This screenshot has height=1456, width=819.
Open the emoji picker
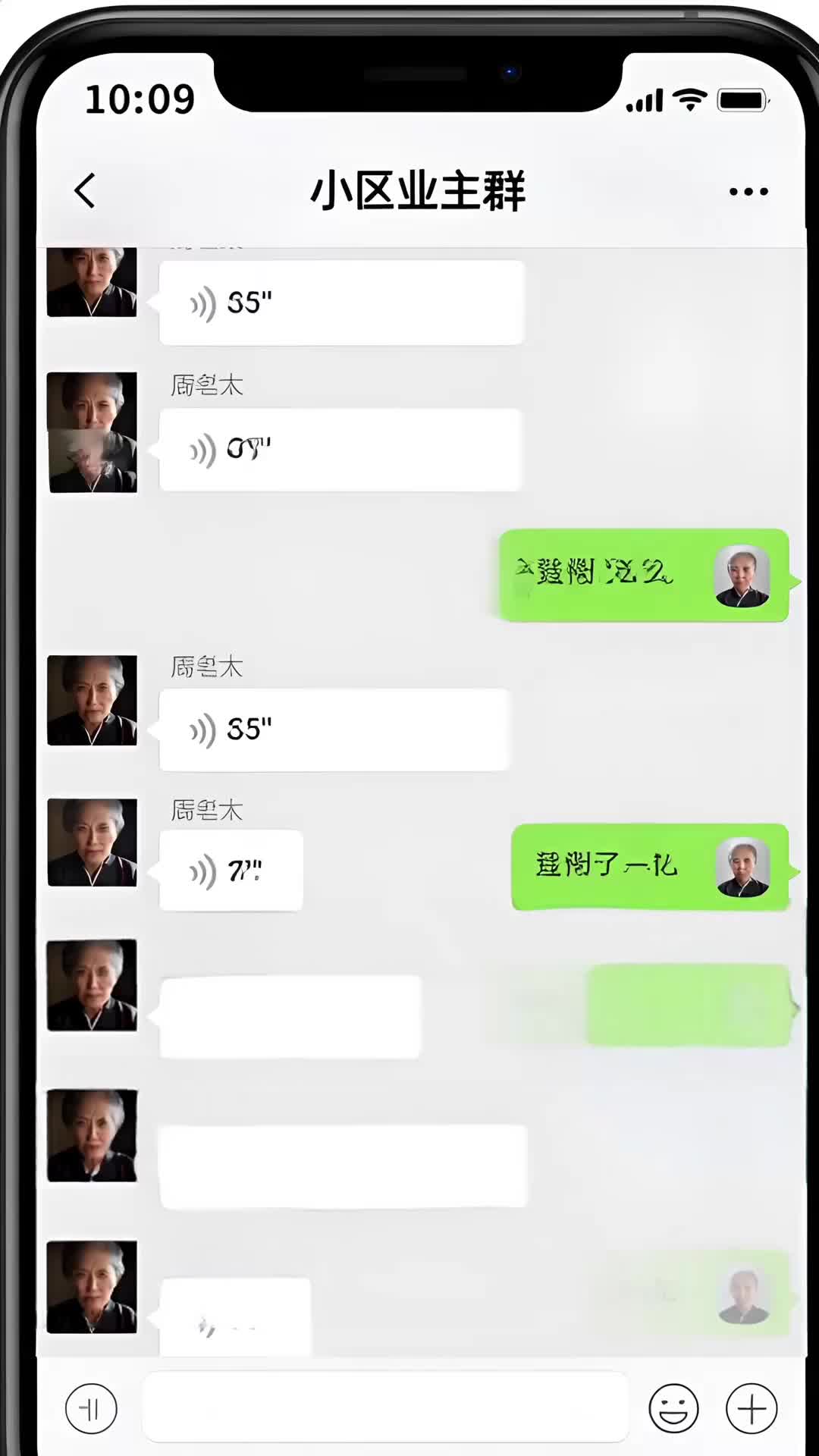(x=673, y=1408)
